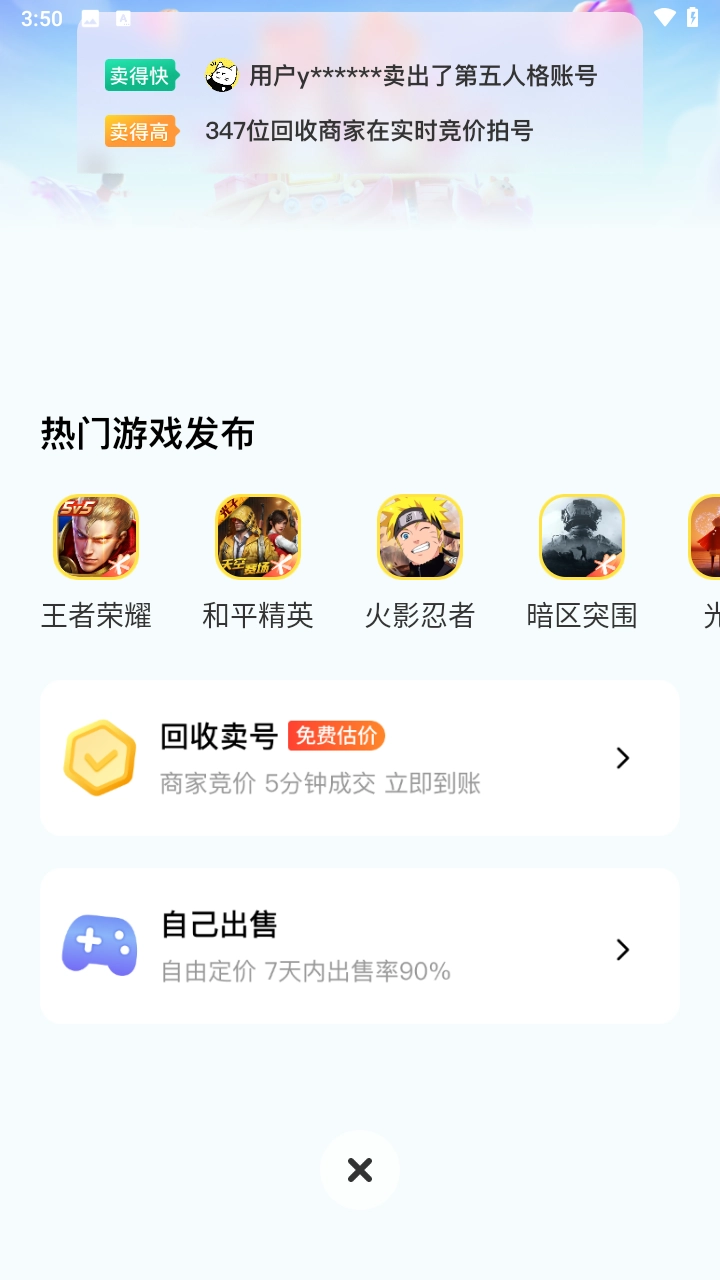Tap the 免费估价 orange badge
Image resolution: width=720 pixels, height=1280 pixels.
(337, 736)
